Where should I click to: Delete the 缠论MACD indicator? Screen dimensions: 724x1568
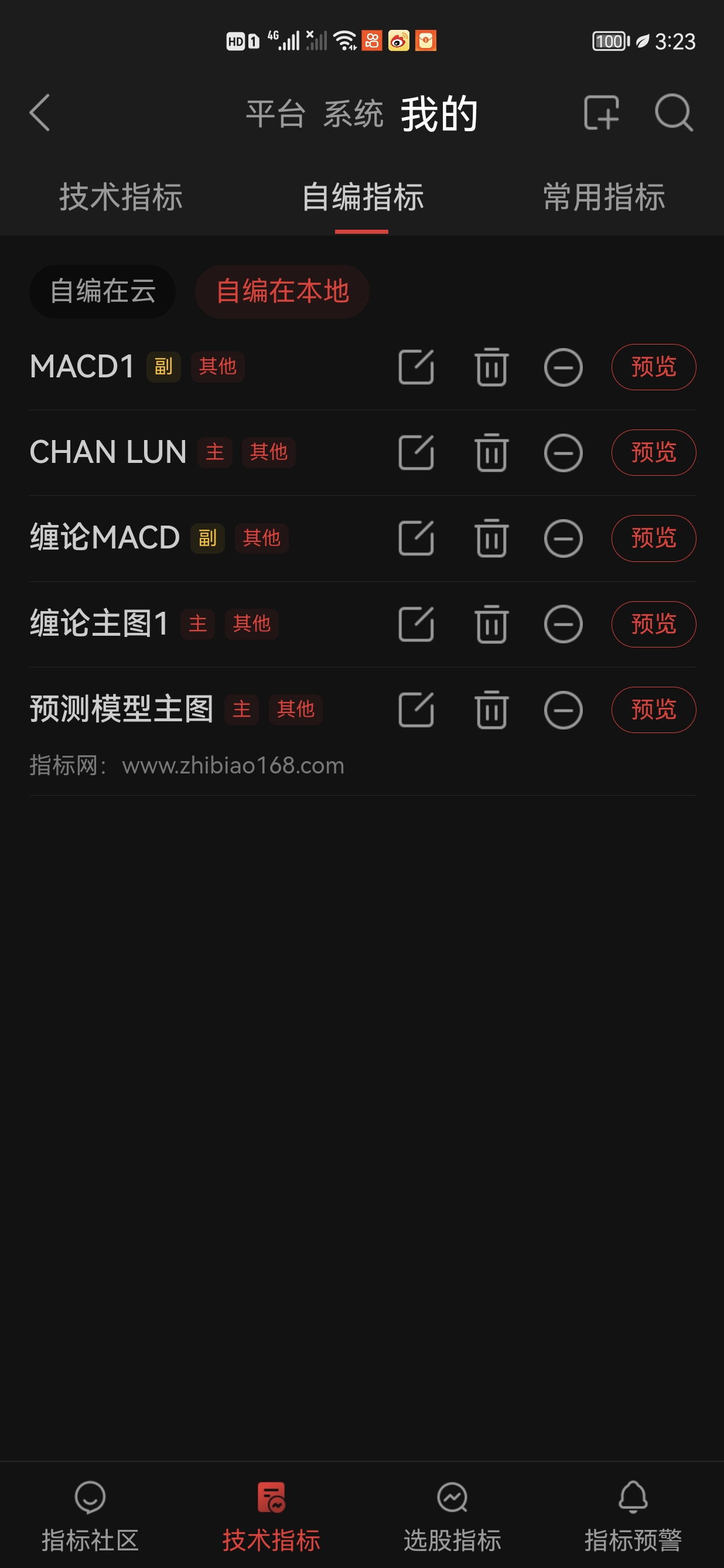491,538
